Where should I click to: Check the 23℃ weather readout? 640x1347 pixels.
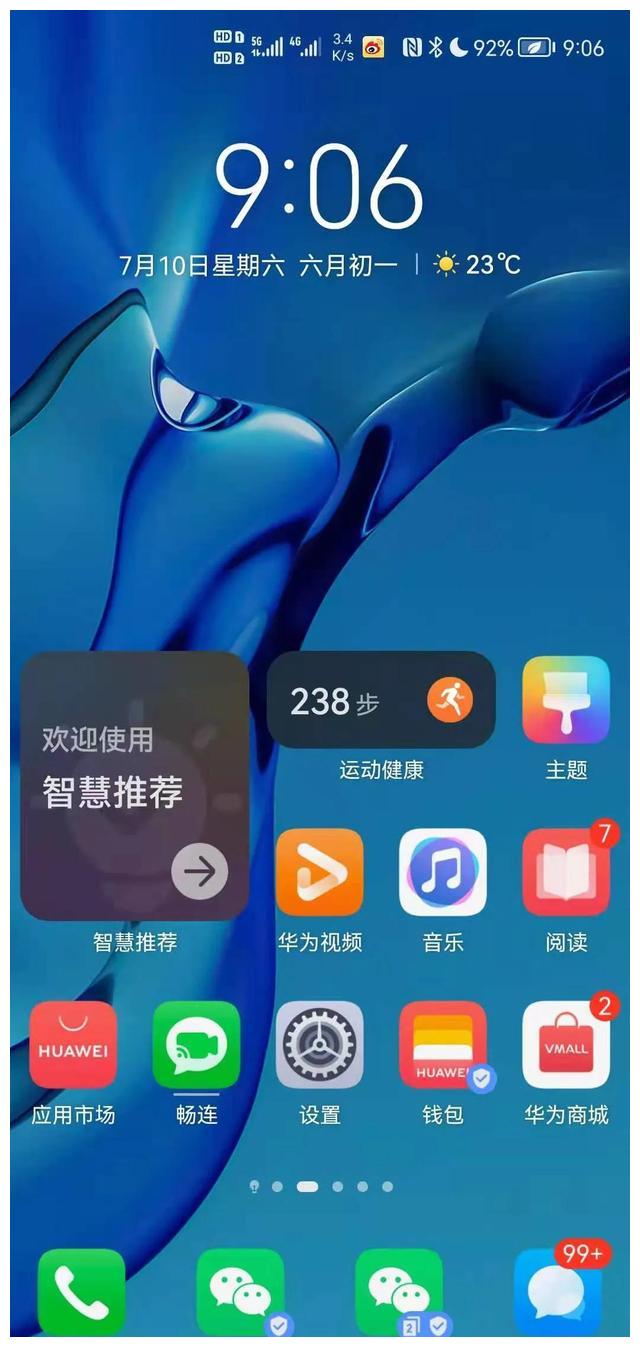[x=477, y=264]
